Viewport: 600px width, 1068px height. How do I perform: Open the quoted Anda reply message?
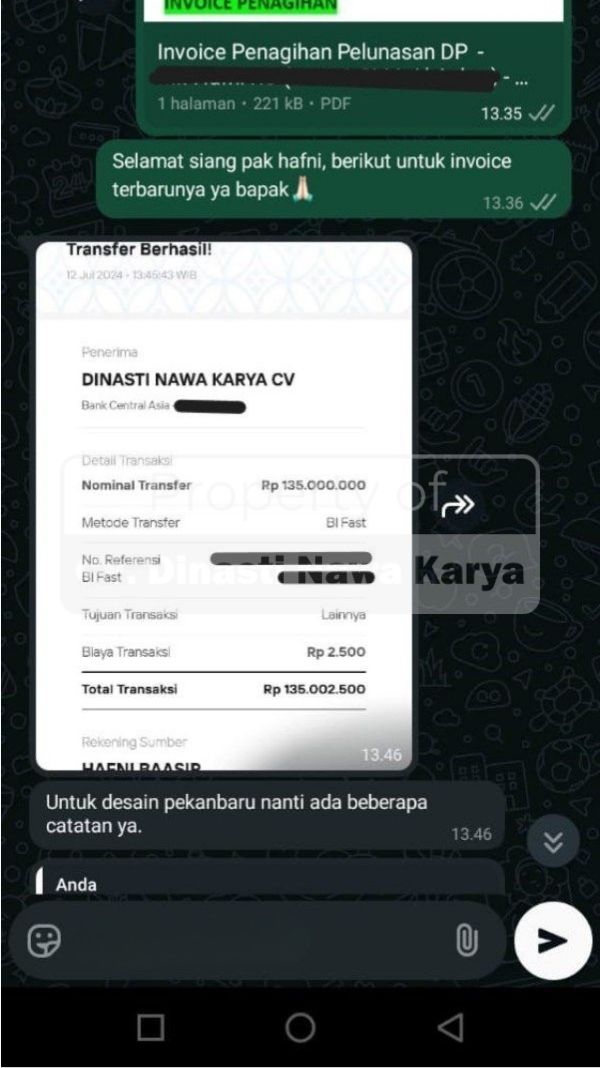[x=268, y=882]
